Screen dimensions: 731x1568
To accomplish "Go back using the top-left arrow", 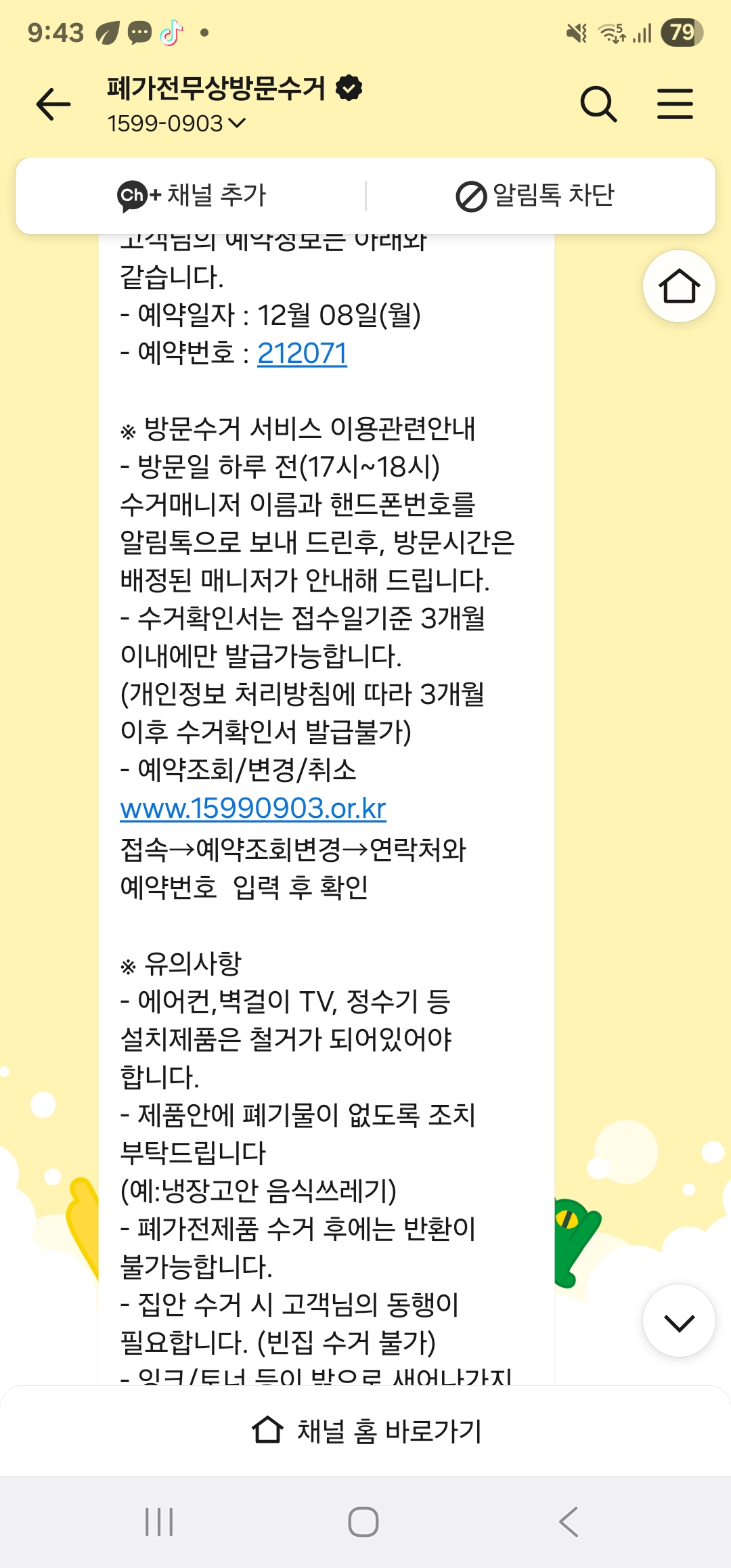I will pos(53,104).
